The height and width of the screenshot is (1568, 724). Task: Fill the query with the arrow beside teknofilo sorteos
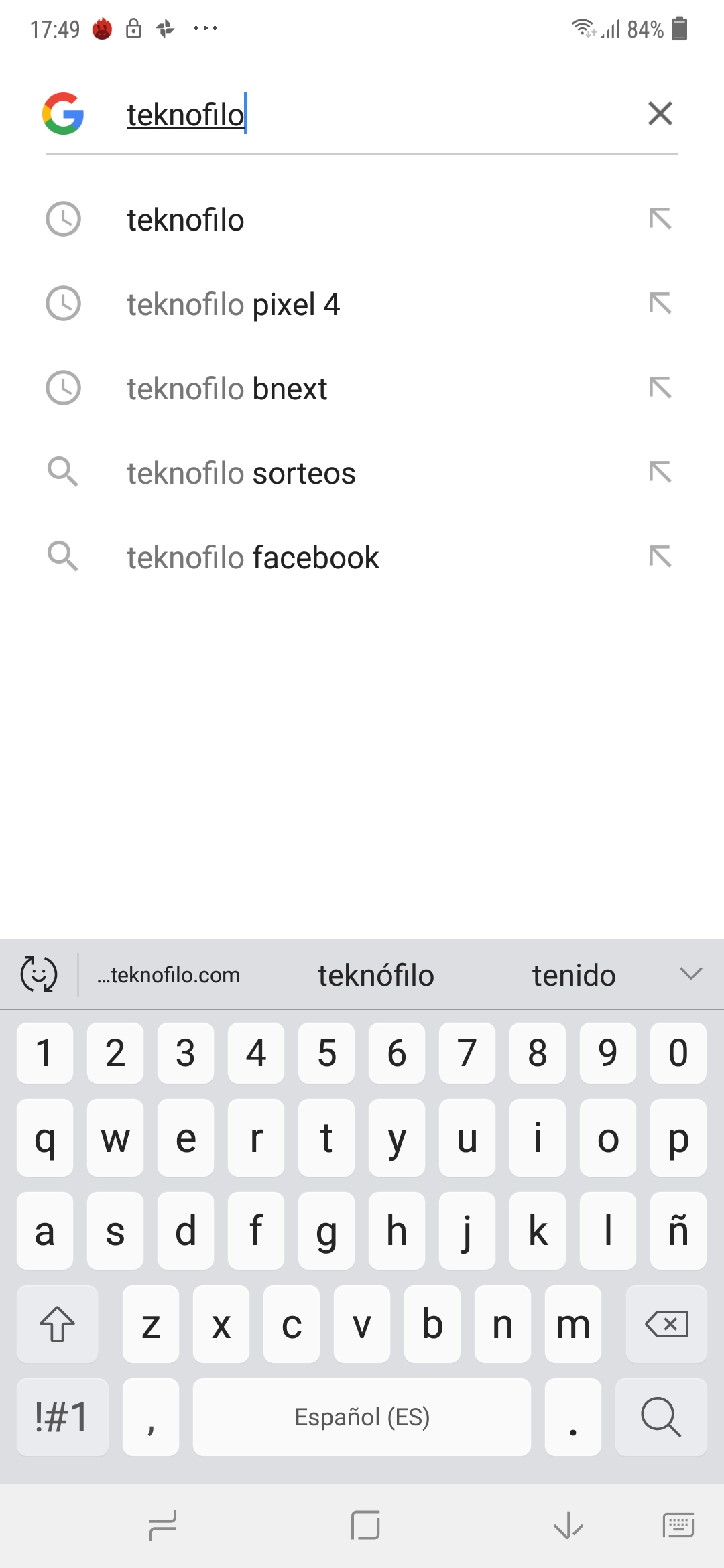660,472
